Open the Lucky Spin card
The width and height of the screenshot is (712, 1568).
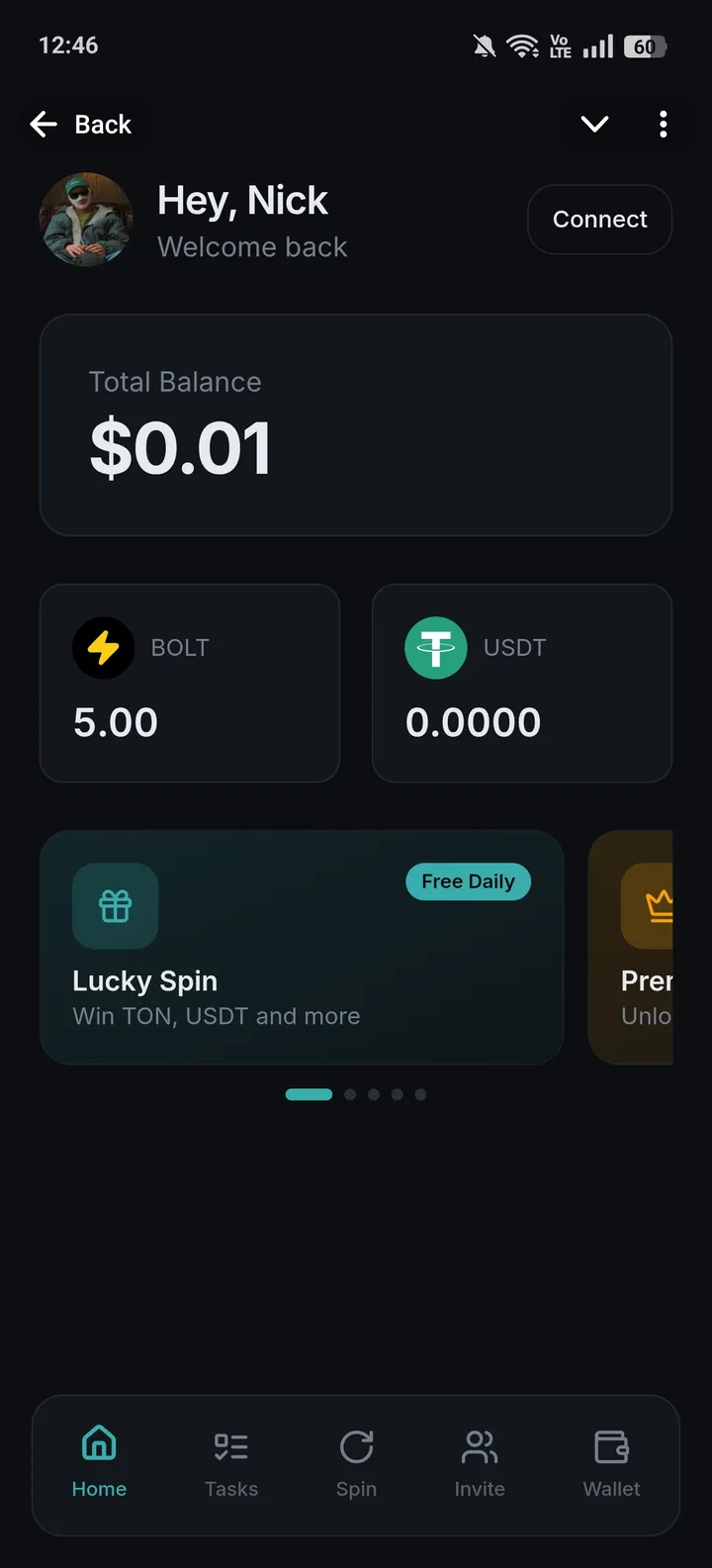point(302,947)
